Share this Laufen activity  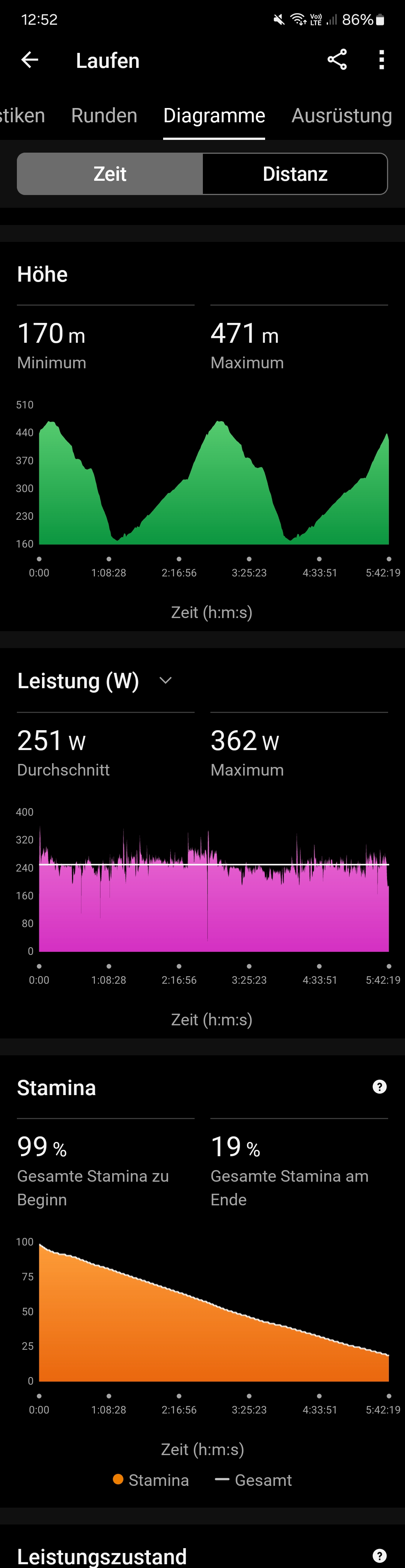coord(337,60)
